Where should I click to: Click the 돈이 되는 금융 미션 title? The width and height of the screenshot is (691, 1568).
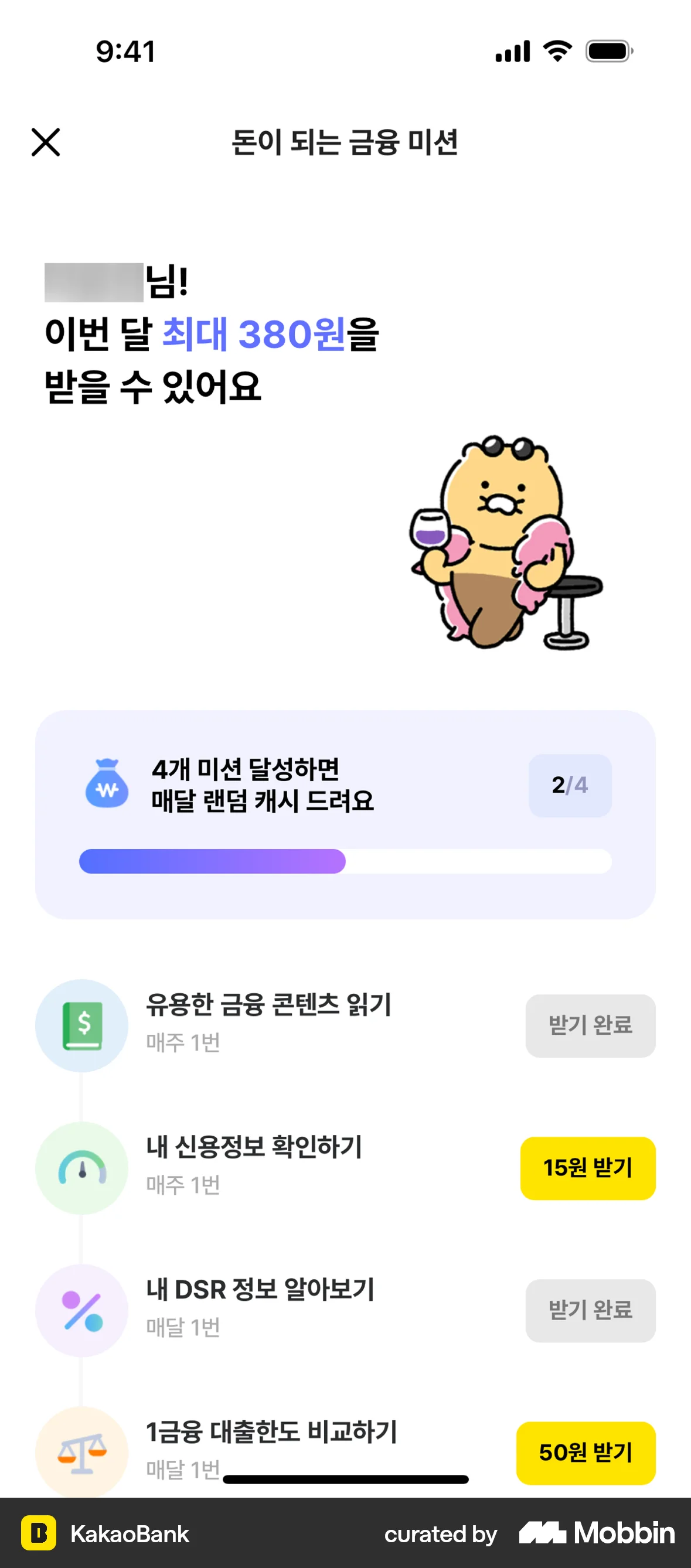tap(345, 142)
